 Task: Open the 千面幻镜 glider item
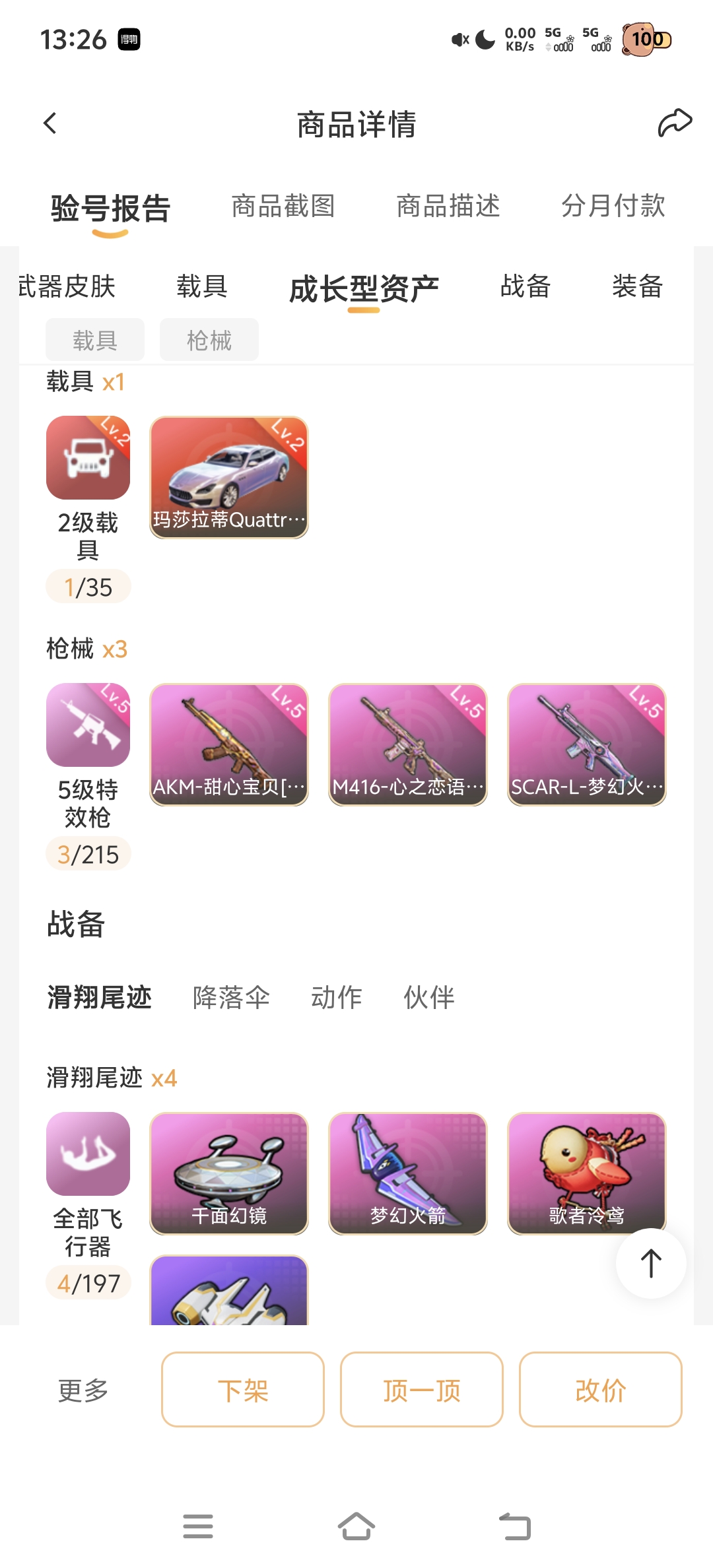click(229, 1173)
